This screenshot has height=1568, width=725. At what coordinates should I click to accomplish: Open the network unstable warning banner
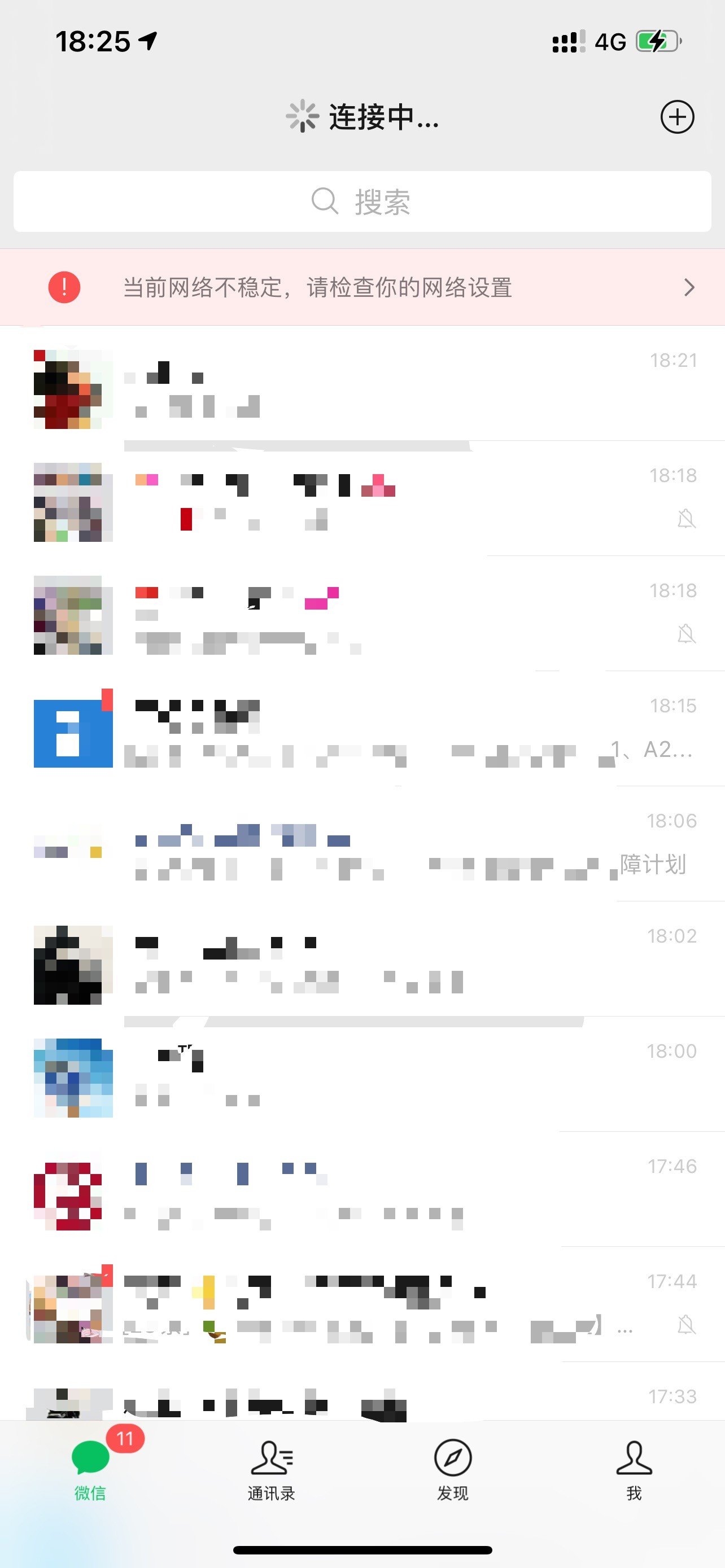point(362,287)
